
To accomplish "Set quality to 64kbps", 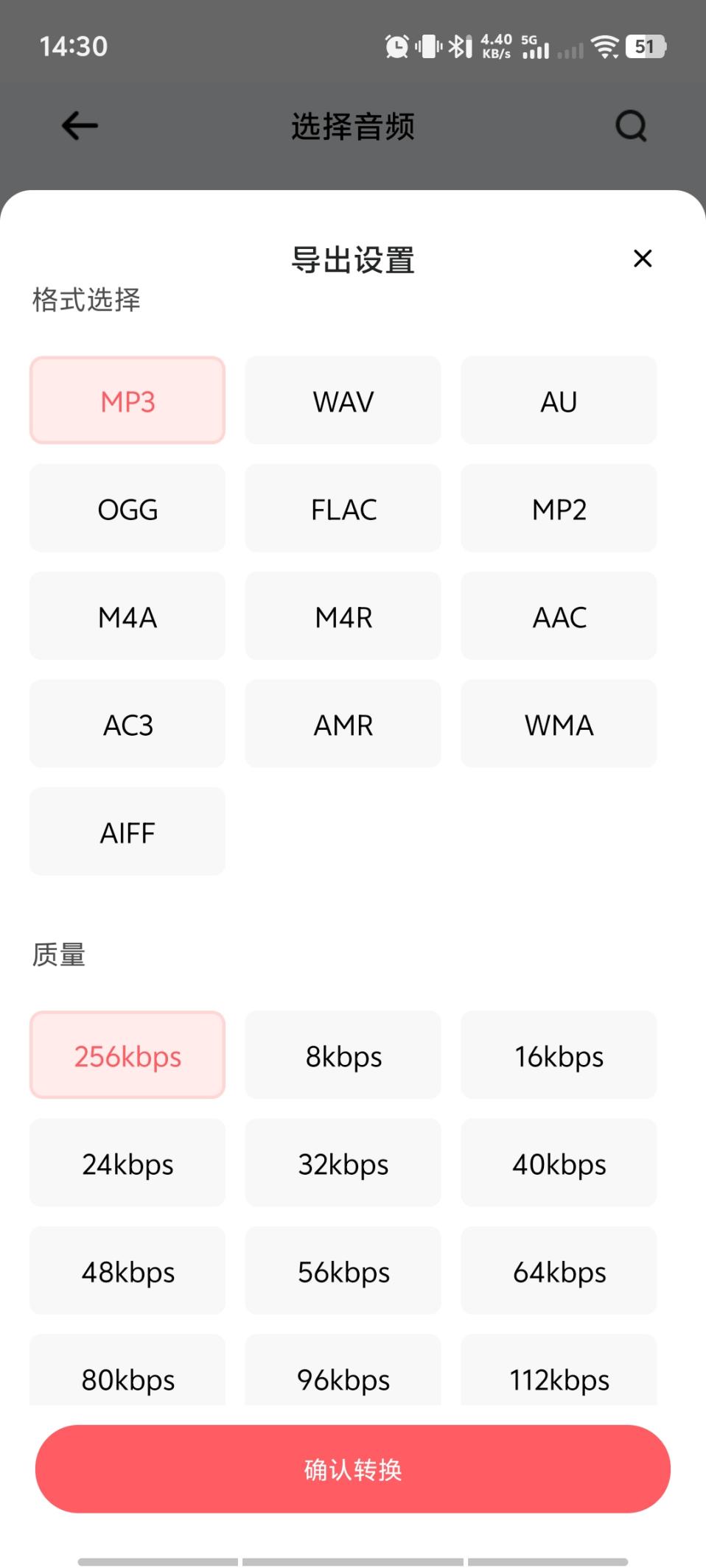I will click(x=559, y=1270).
